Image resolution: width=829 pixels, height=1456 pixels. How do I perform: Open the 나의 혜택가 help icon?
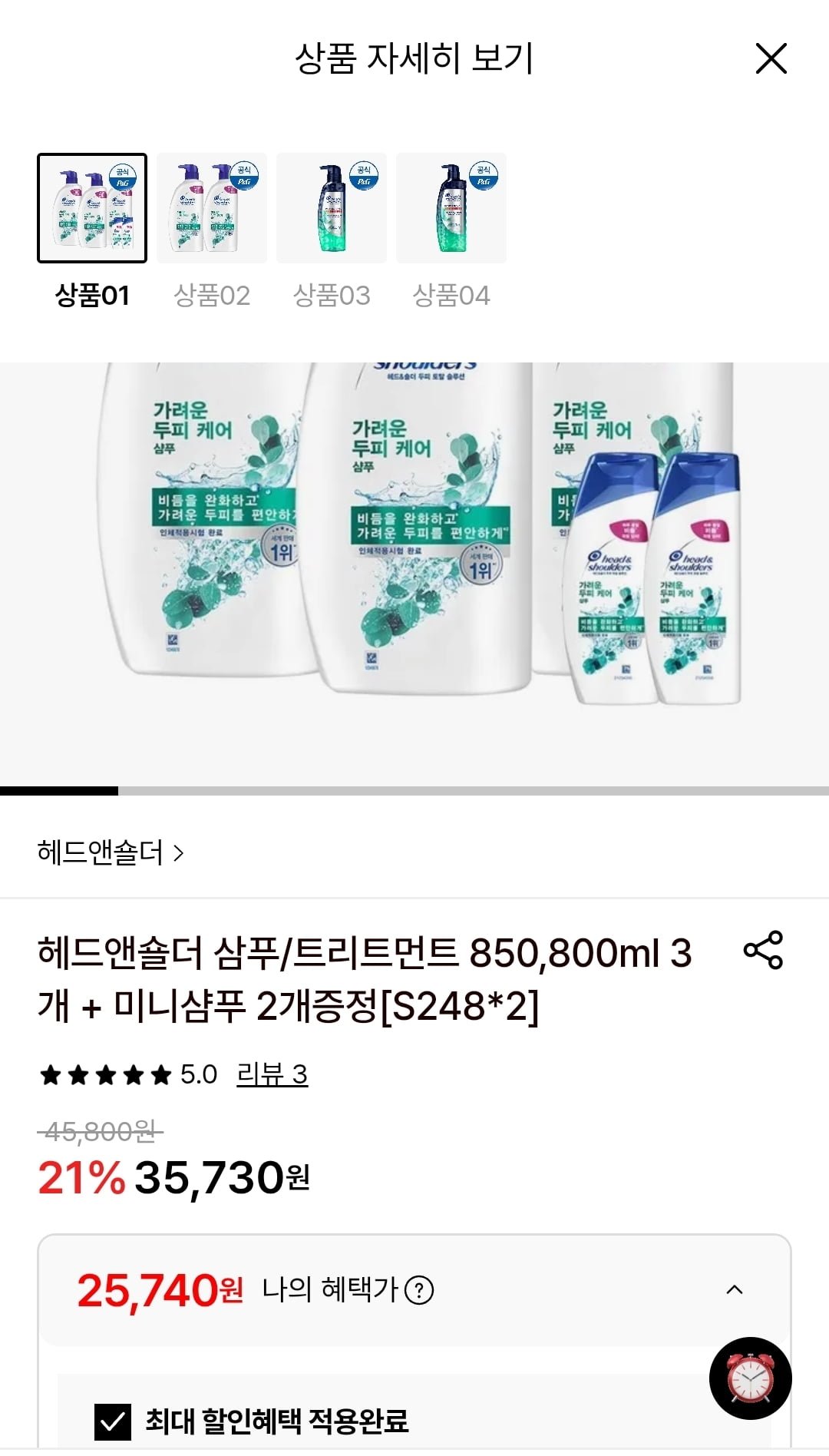[x=419, y=1290]
